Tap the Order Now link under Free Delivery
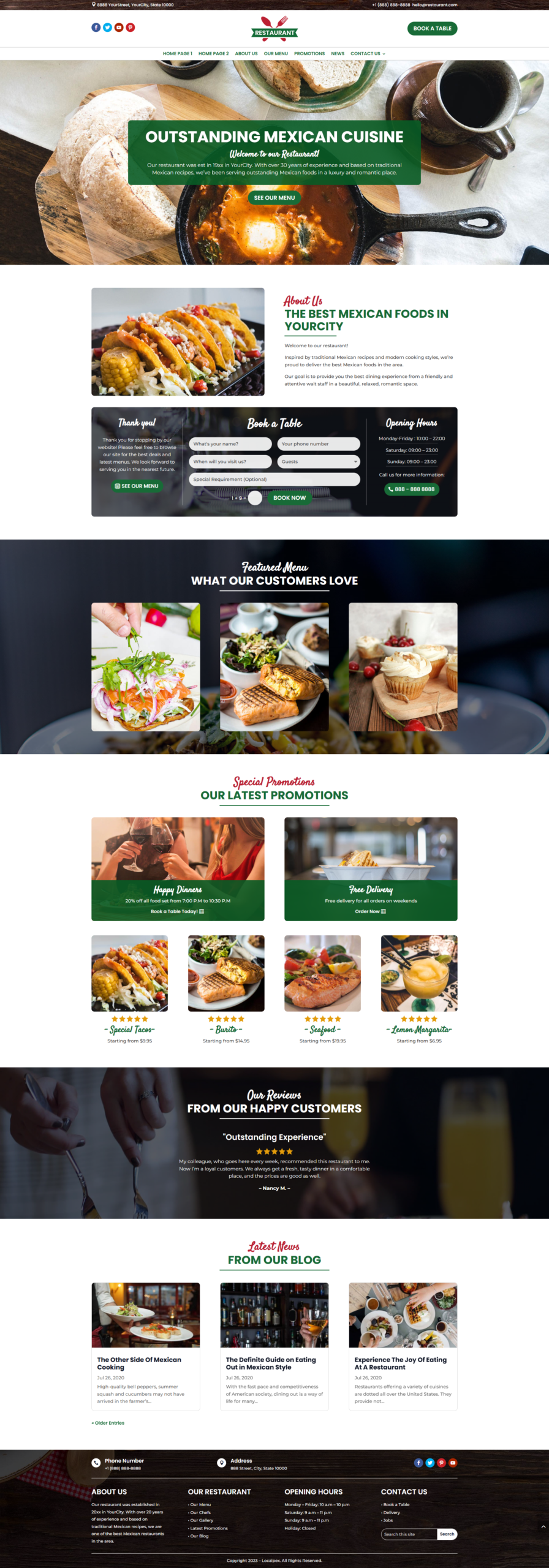 [x=370, y=911]
